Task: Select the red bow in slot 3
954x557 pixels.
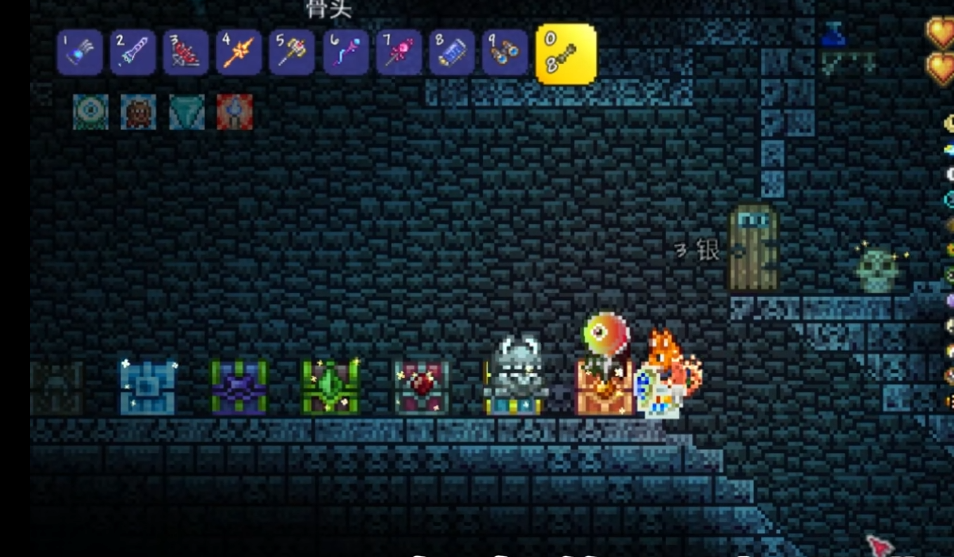Action: [x=185, y=52]
